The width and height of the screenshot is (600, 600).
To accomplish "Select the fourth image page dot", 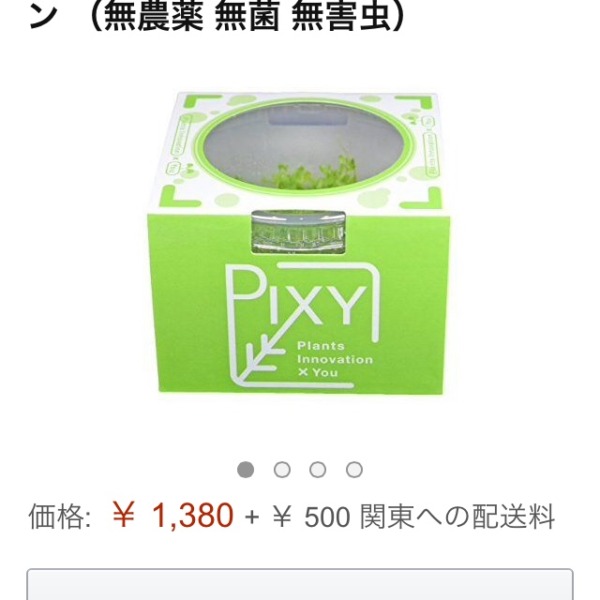I will tap(354, 469).
